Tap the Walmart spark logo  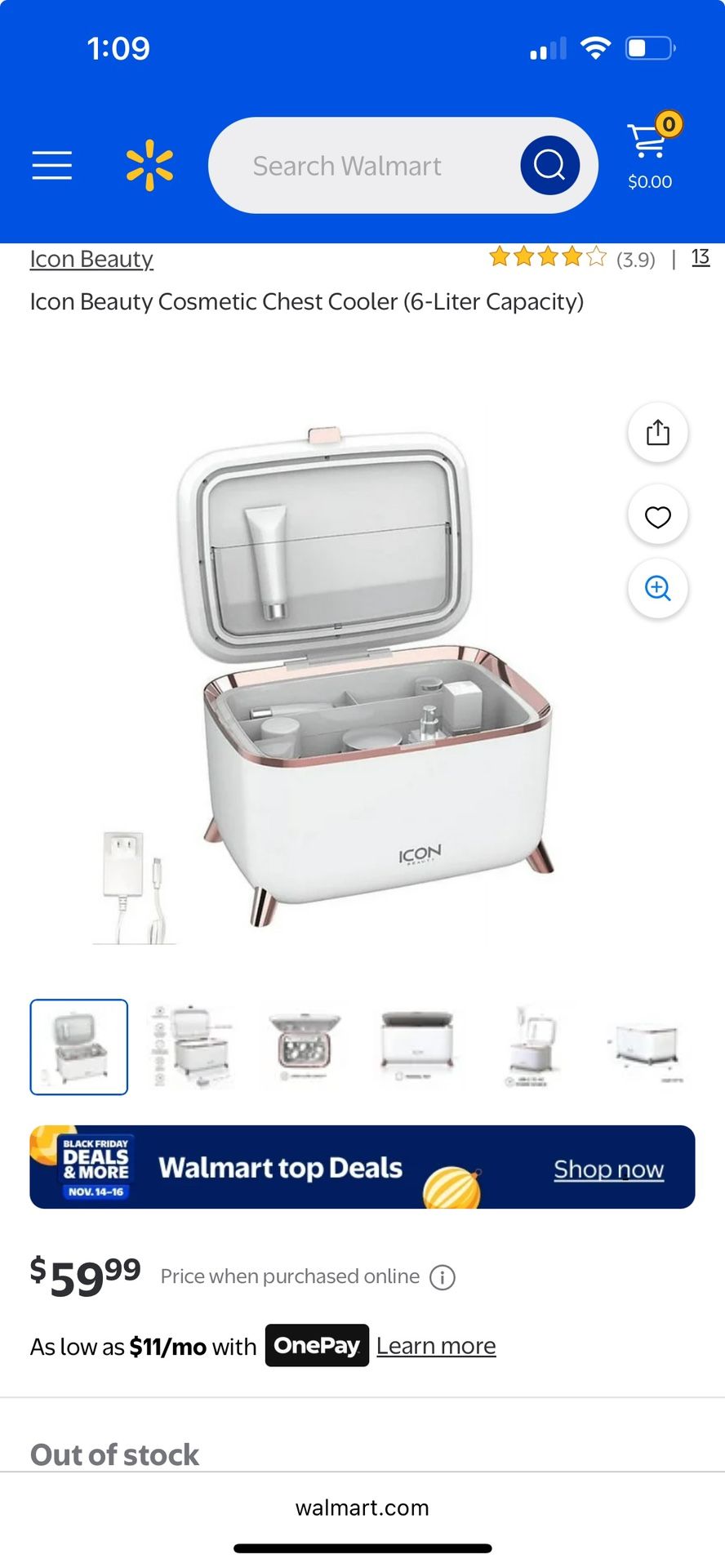tap(150, 163)
